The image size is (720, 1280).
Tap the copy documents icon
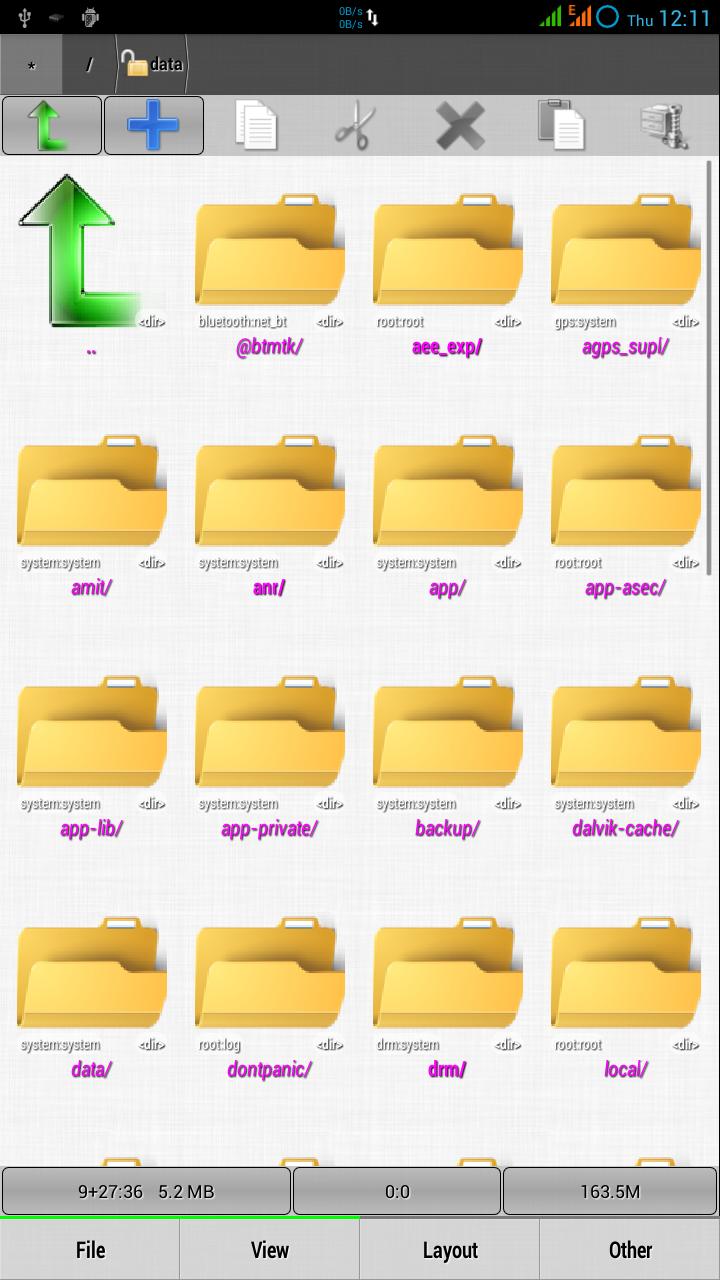256,126
